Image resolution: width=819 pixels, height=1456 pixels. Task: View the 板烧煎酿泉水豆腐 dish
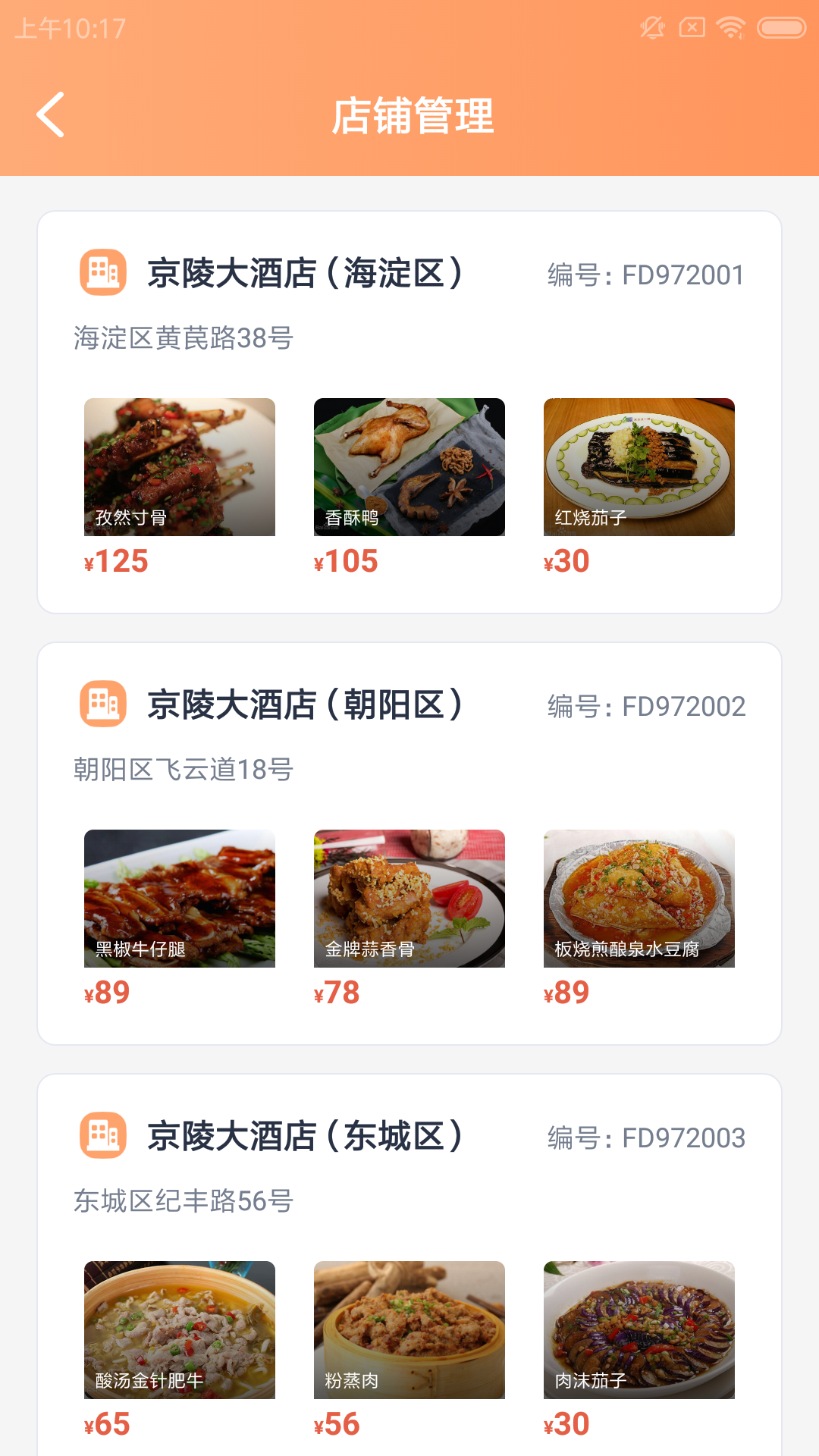tap(639, 899)
